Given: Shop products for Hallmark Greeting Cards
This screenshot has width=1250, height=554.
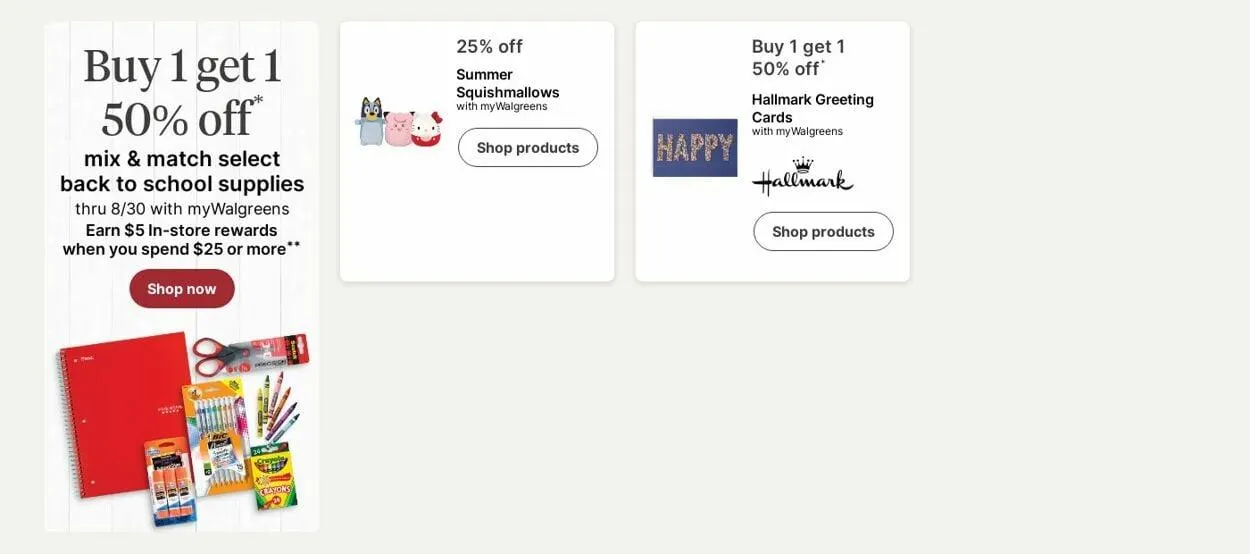Looking at the screenshot, I should [x=823, y=232].
